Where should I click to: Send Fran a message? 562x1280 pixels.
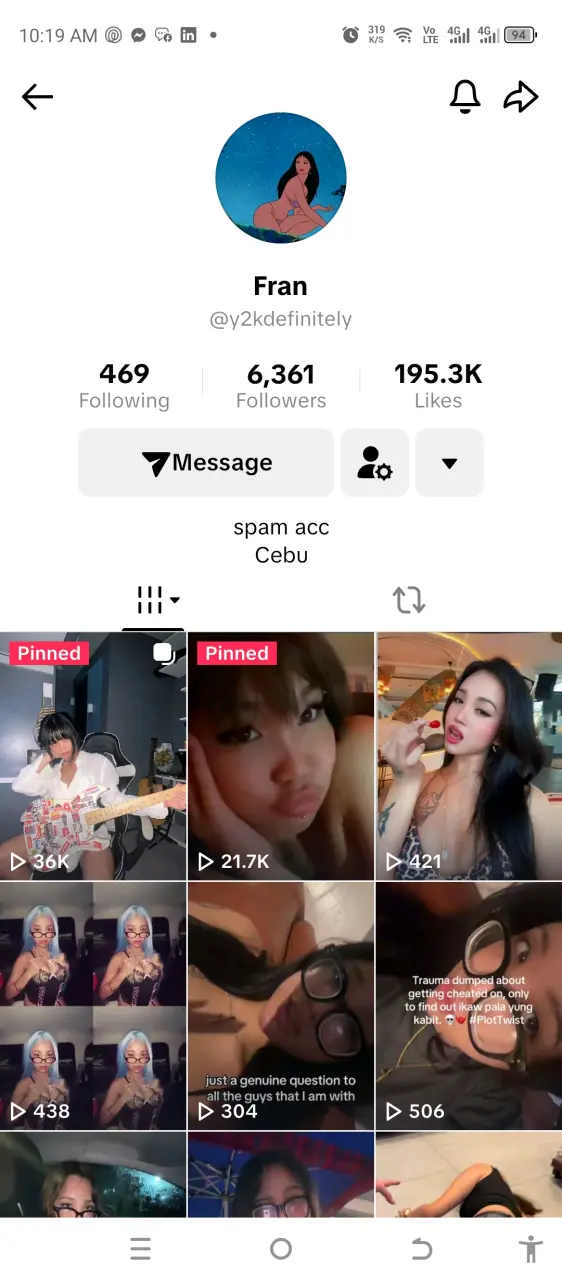click(206, 463)
